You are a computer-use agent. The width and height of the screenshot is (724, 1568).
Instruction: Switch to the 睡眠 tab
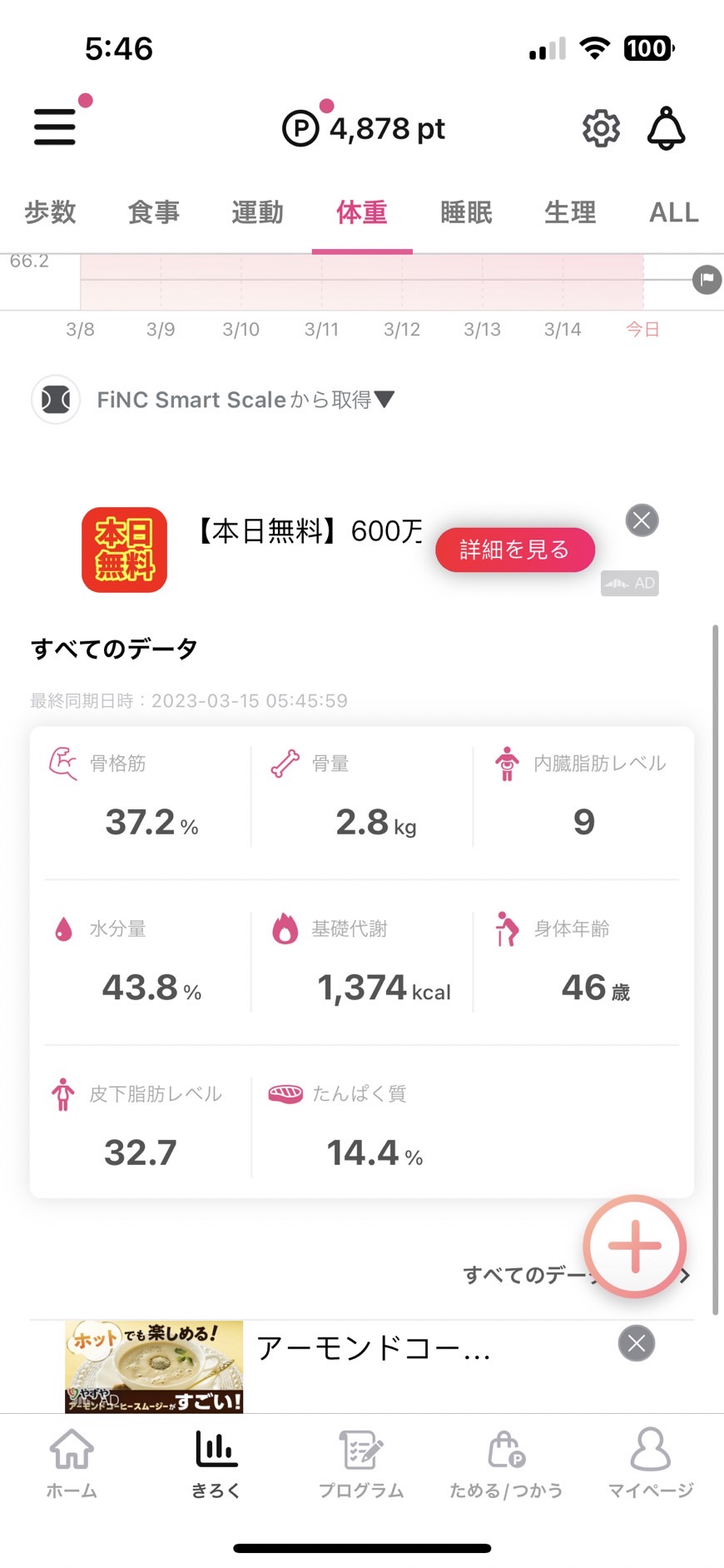click(467, 212)
